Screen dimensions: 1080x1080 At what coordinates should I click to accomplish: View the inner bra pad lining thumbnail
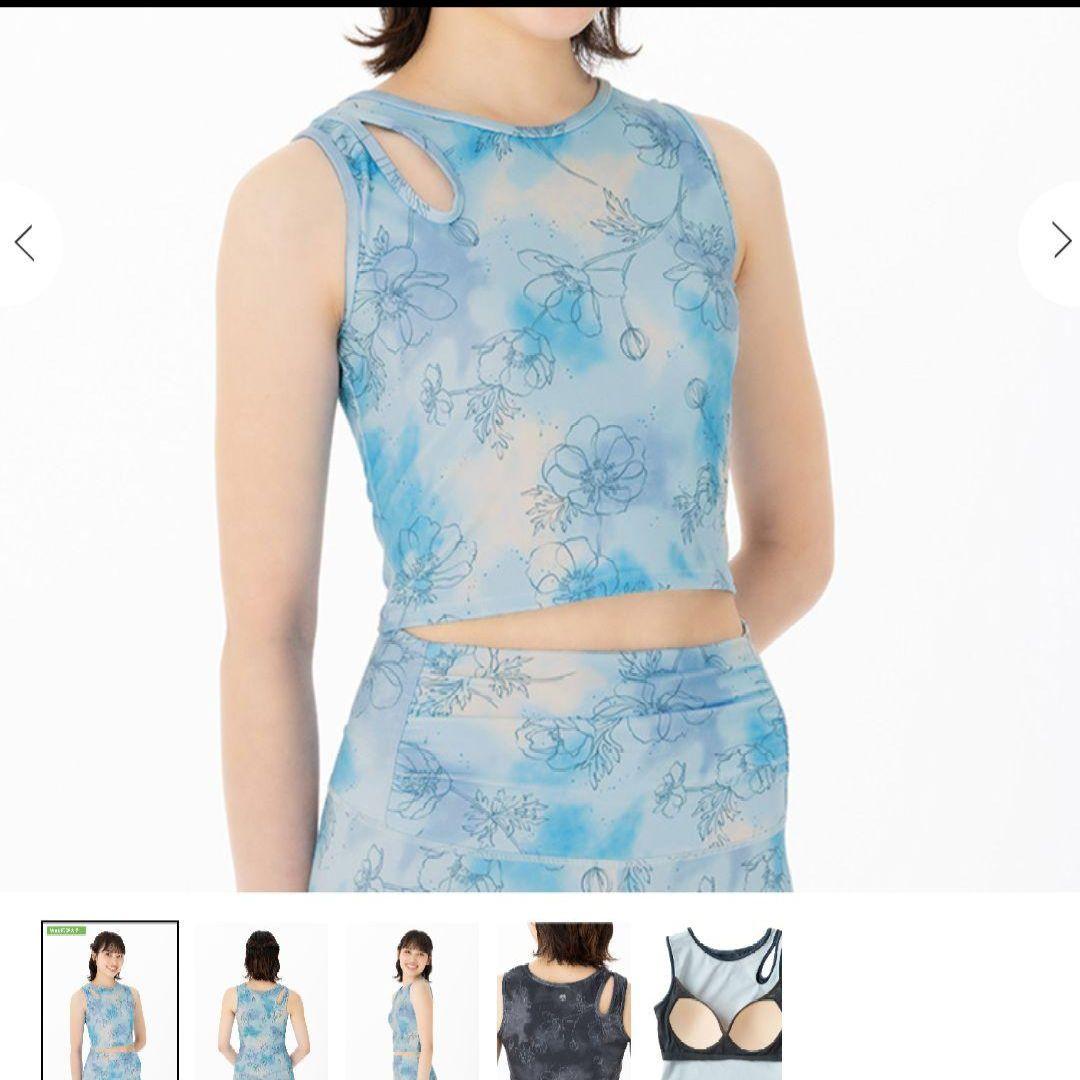(716, 1000)
